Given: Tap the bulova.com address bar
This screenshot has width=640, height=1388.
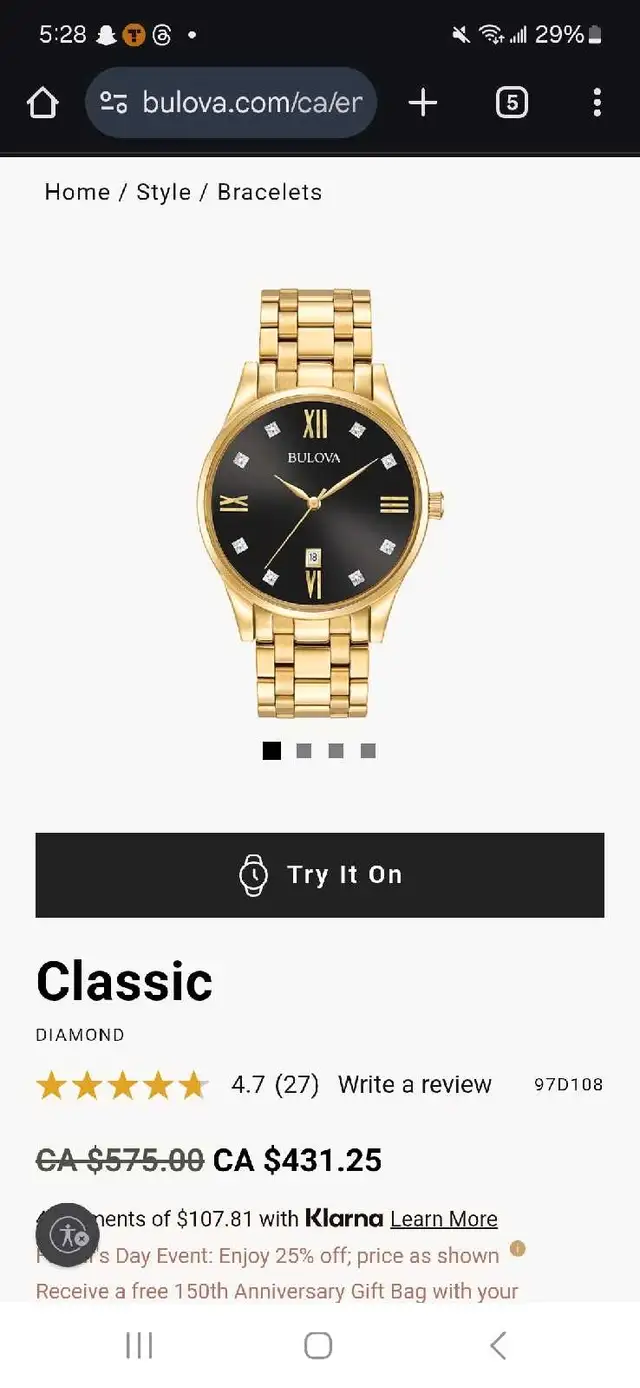Looking at the screenshot, I should pos(231,102).
